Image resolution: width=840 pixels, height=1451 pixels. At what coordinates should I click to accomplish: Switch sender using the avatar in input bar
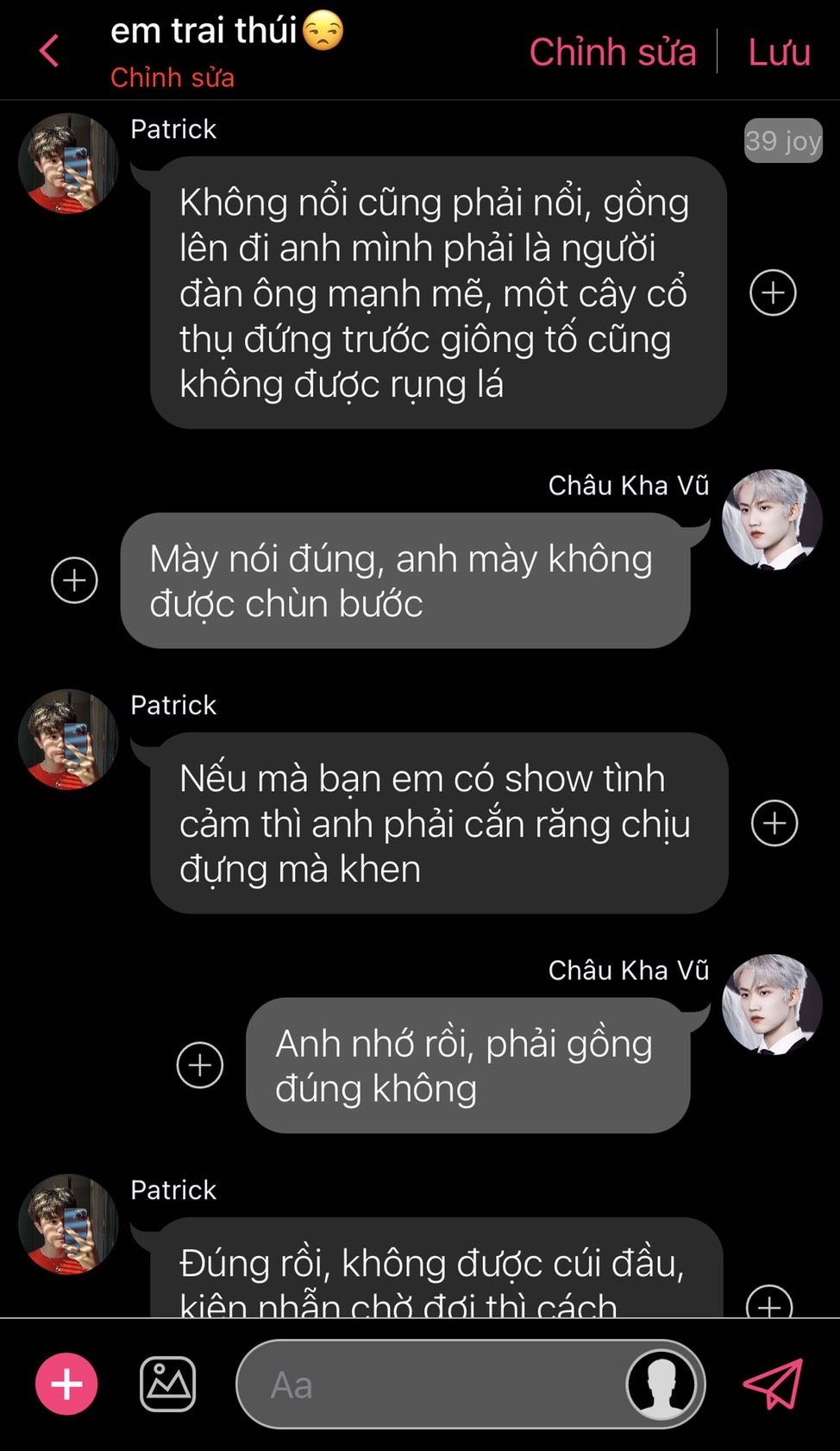click(x=661, y=1384)
